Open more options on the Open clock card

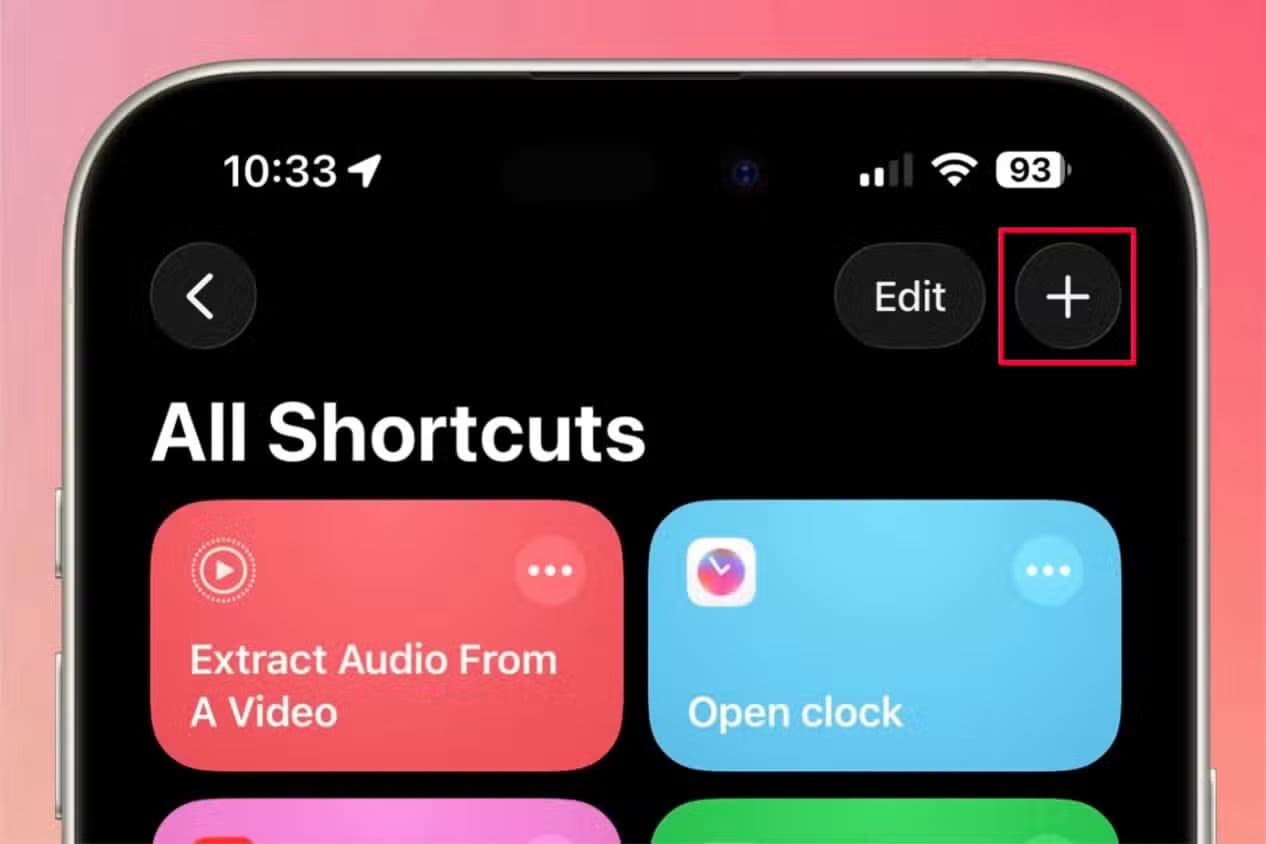tap(1047, 571)
